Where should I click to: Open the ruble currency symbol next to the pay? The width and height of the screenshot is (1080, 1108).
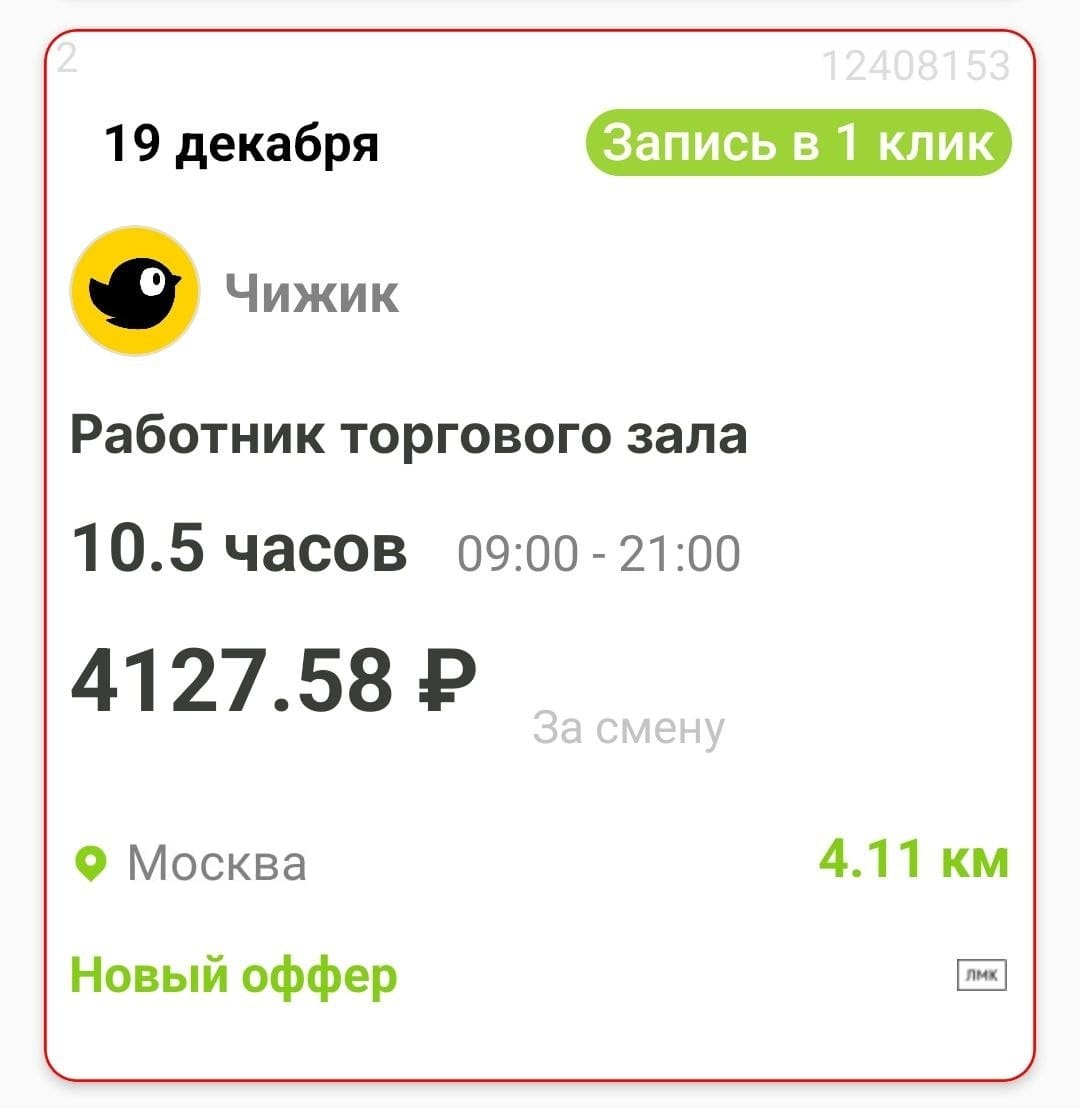pos(447,680)
